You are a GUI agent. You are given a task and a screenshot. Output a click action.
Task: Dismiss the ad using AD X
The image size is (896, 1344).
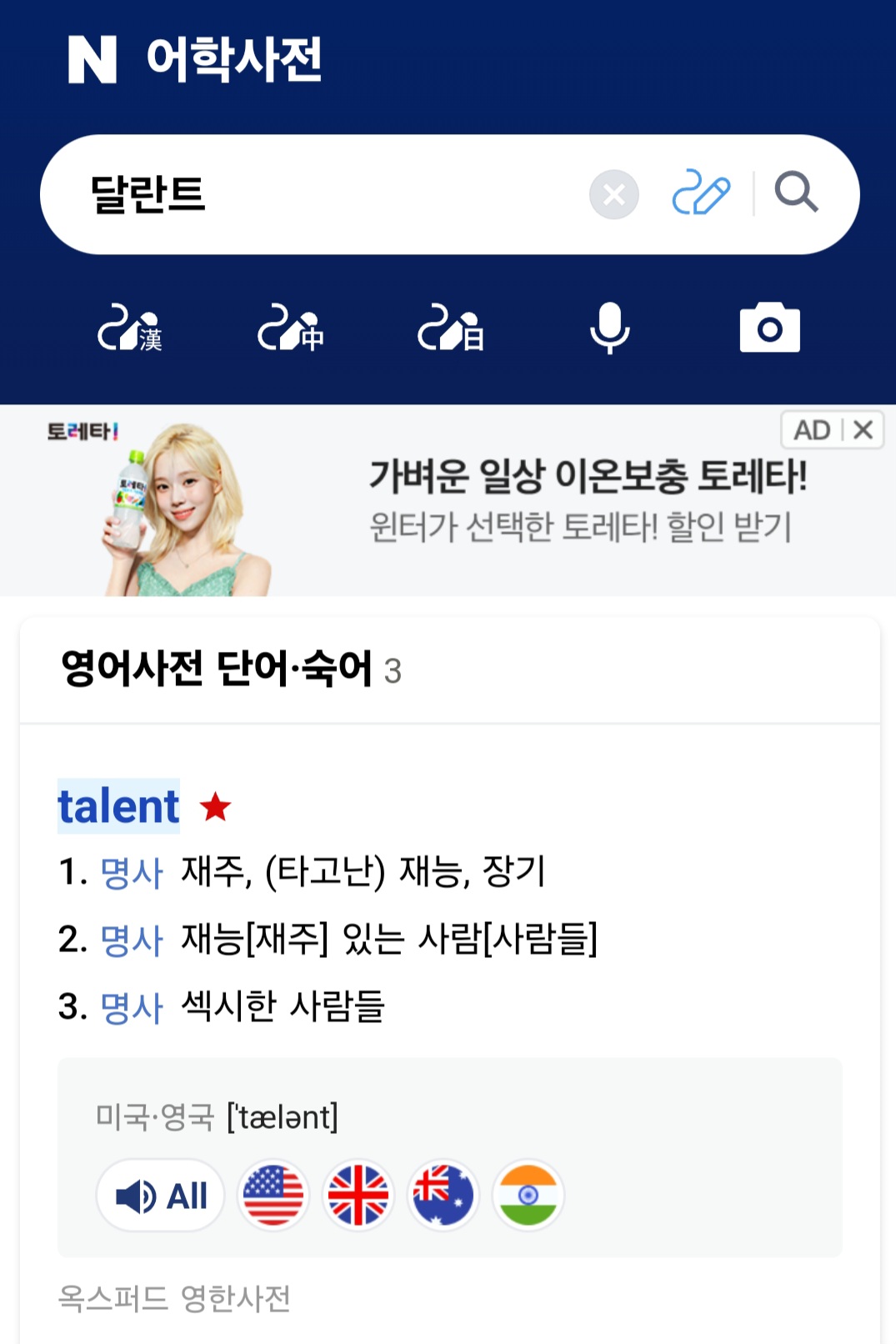[863, 430]
